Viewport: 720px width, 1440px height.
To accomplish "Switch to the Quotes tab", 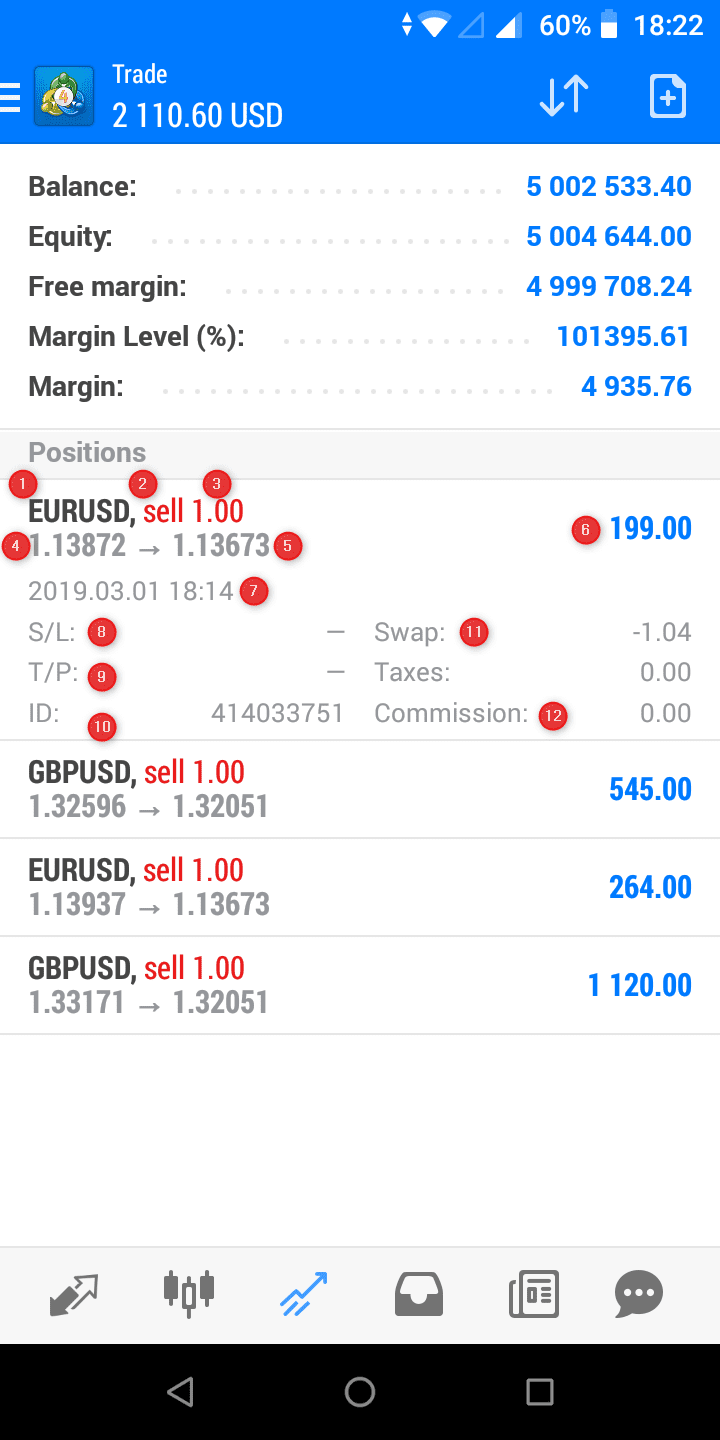I will coord(74,1294).
